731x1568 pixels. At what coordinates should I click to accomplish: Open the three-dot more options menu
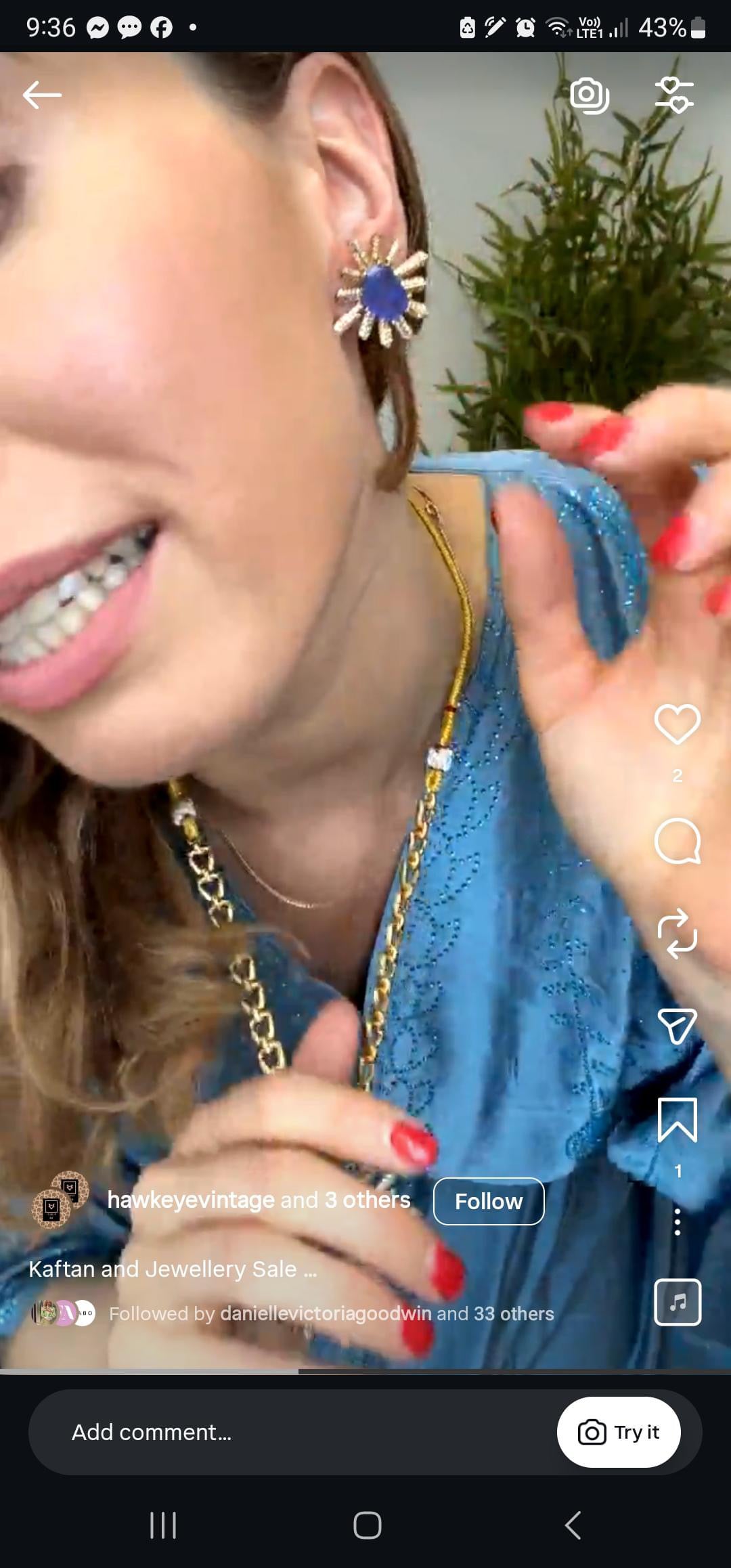pos(677,1221)
